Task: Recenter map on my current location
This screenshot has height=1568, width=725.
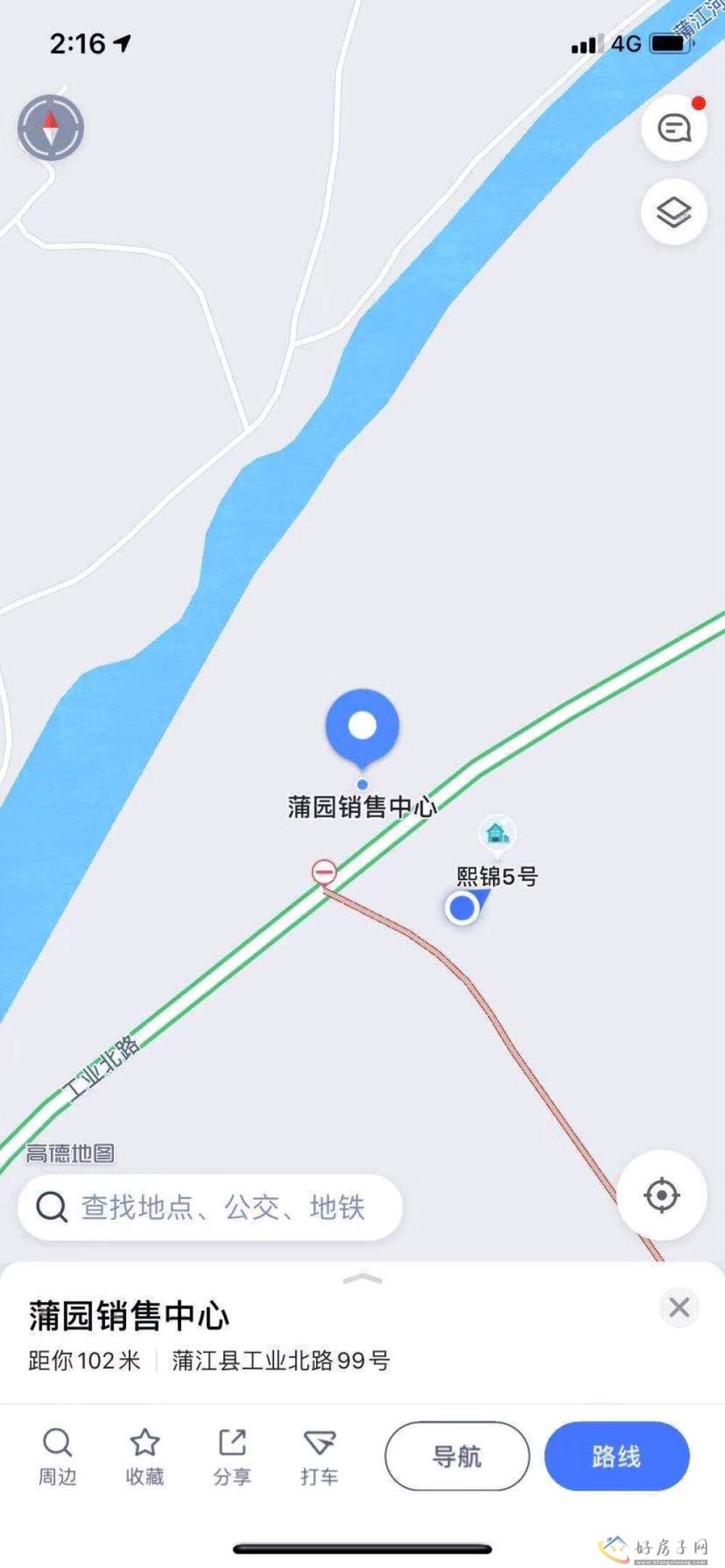Action: [661, 1195]
